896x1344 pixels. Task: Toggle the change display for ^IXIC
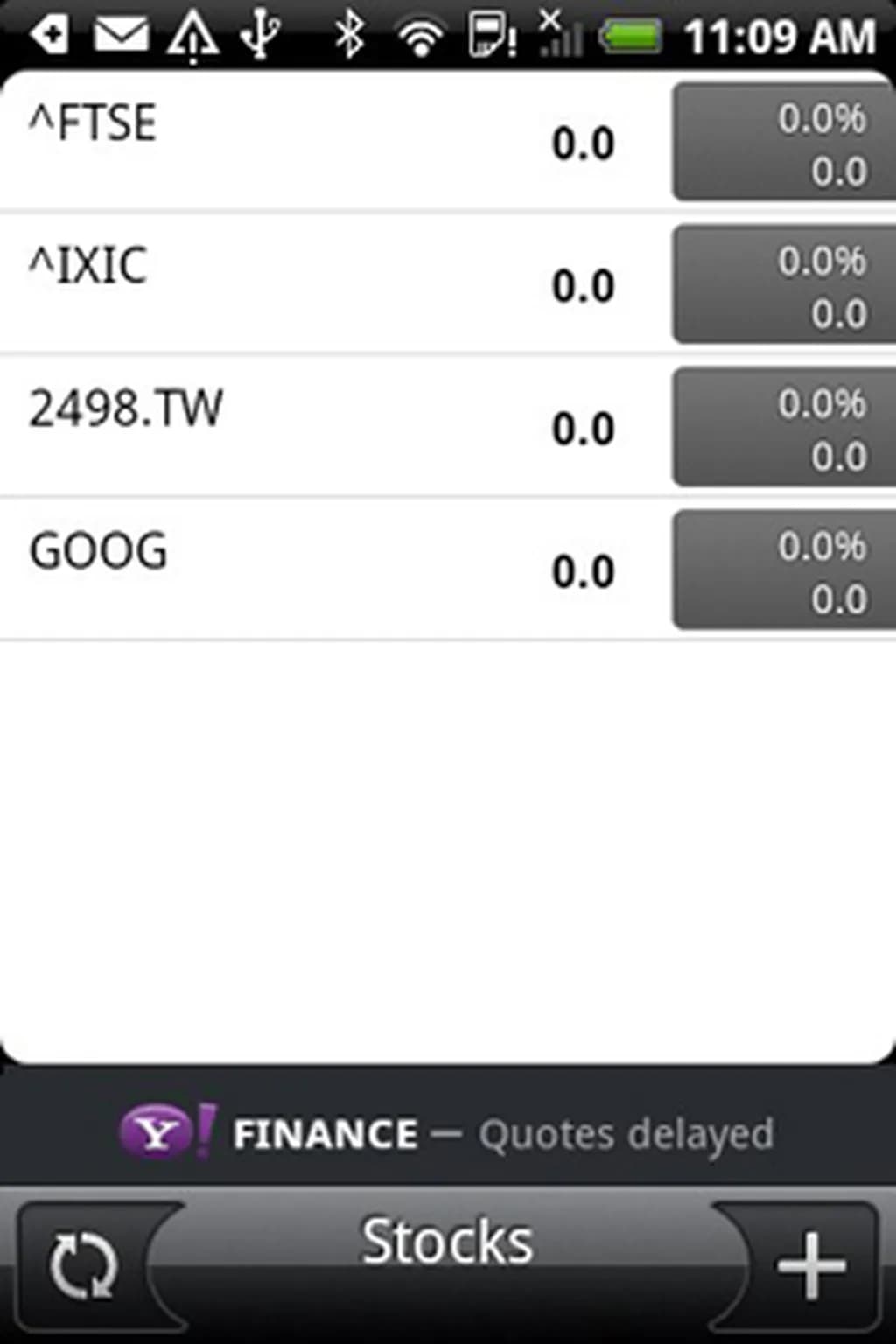784,285
